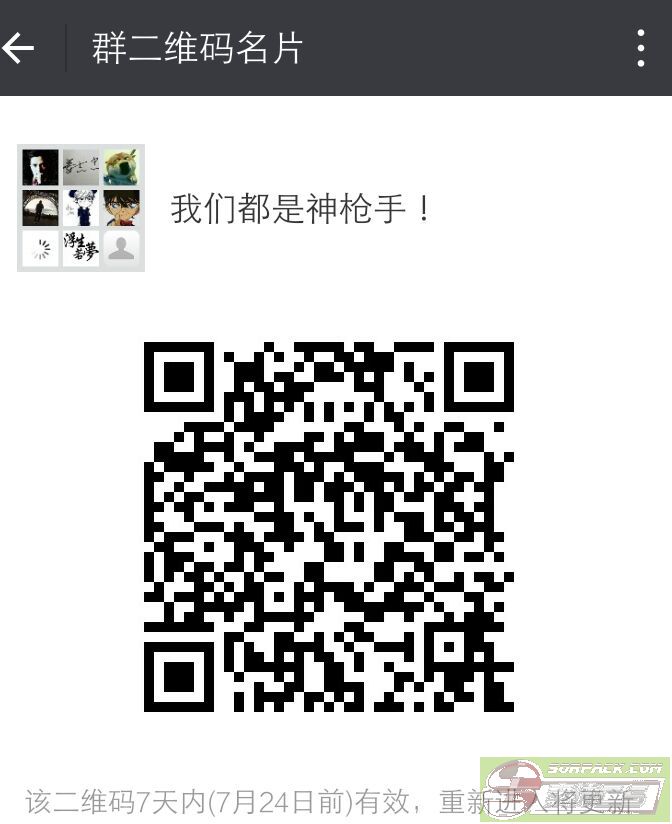Open the three-dot overflow menu
Image resolution: width=672 pixels, height=824 pixels.
641,48
